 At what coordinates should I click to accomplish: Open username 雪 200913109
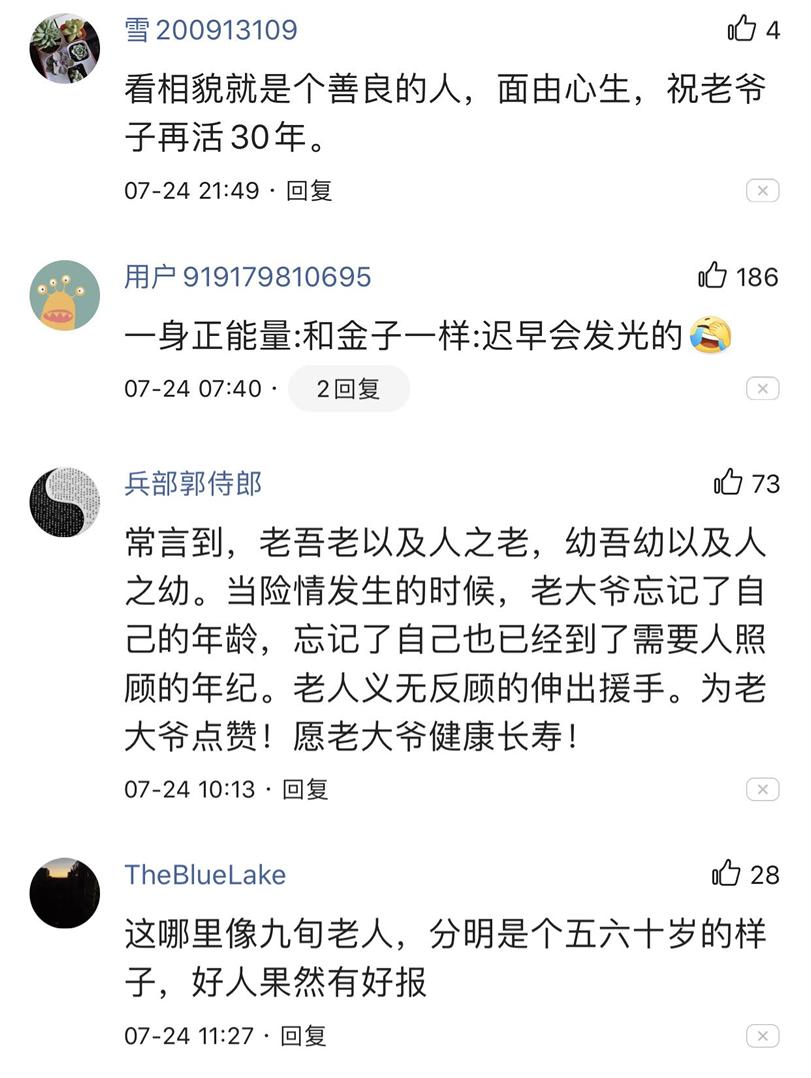pos(211,29)
